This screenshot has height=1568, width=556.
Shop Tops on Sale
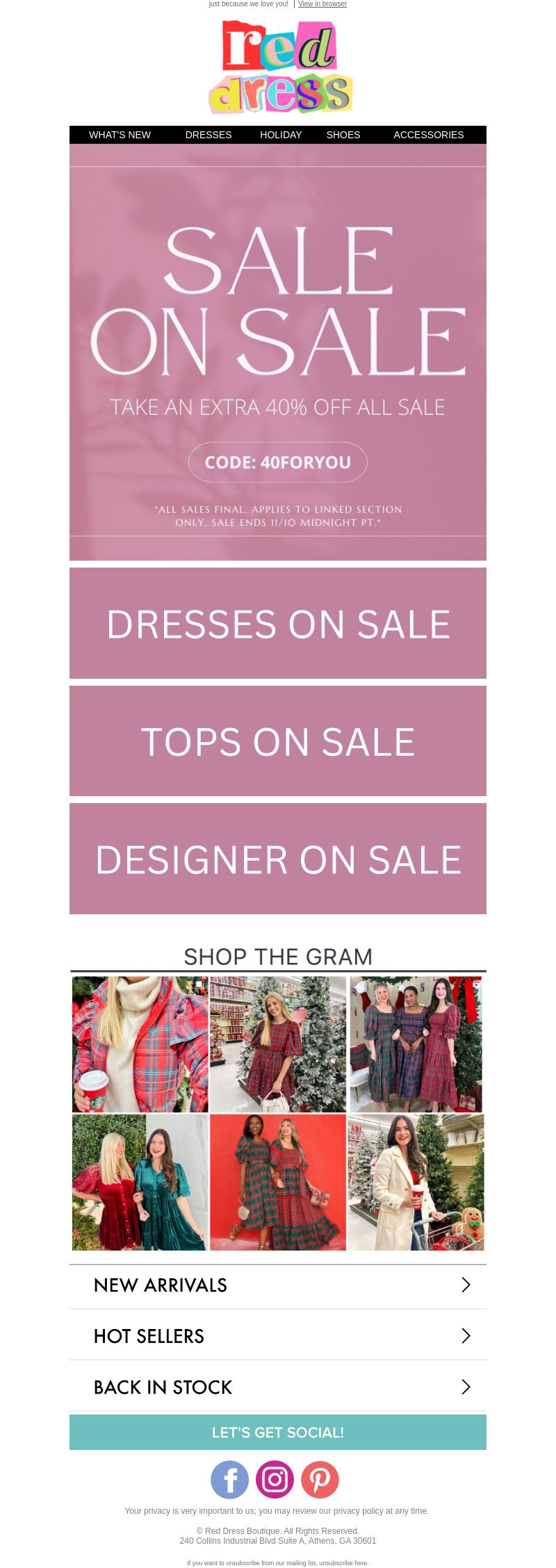pyautogui.click(x=278, y=741)
